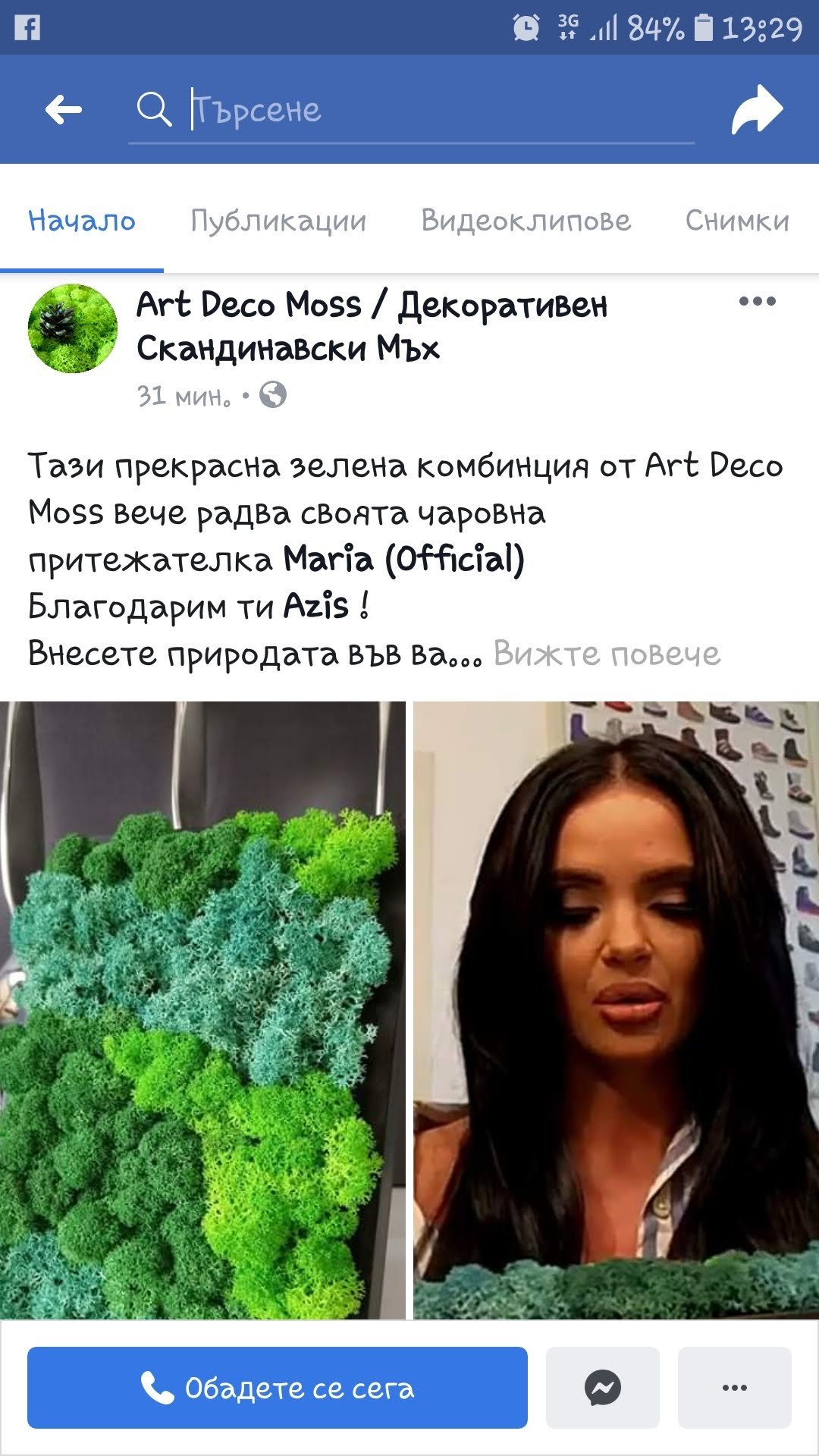Open the post's three-dot options menu

click(x=757, y=302)
